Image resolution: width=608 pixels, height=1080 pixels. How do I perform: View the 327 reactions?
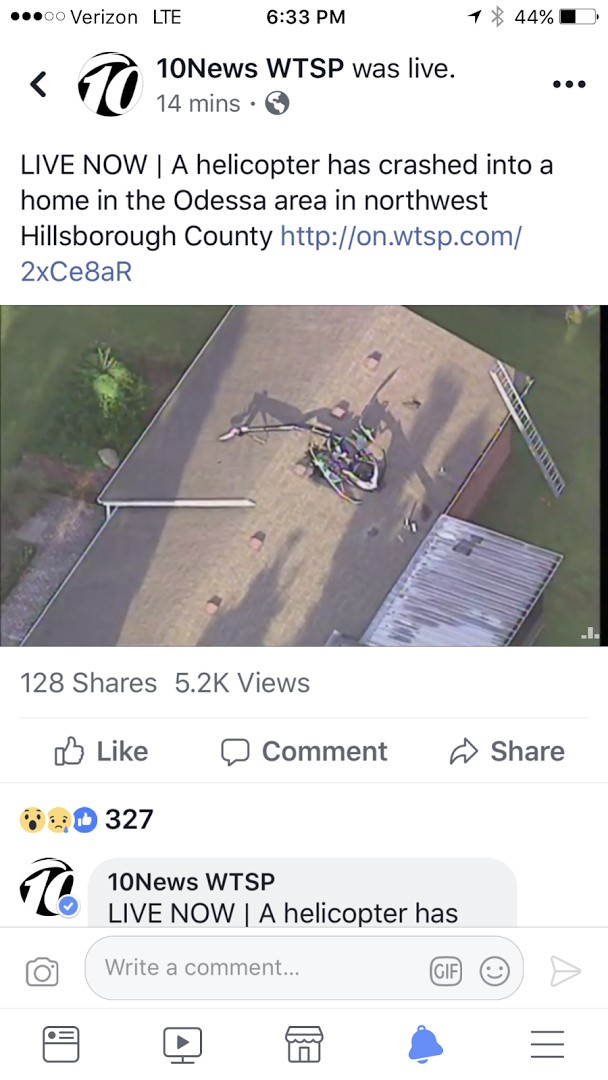tap(86, 819)
